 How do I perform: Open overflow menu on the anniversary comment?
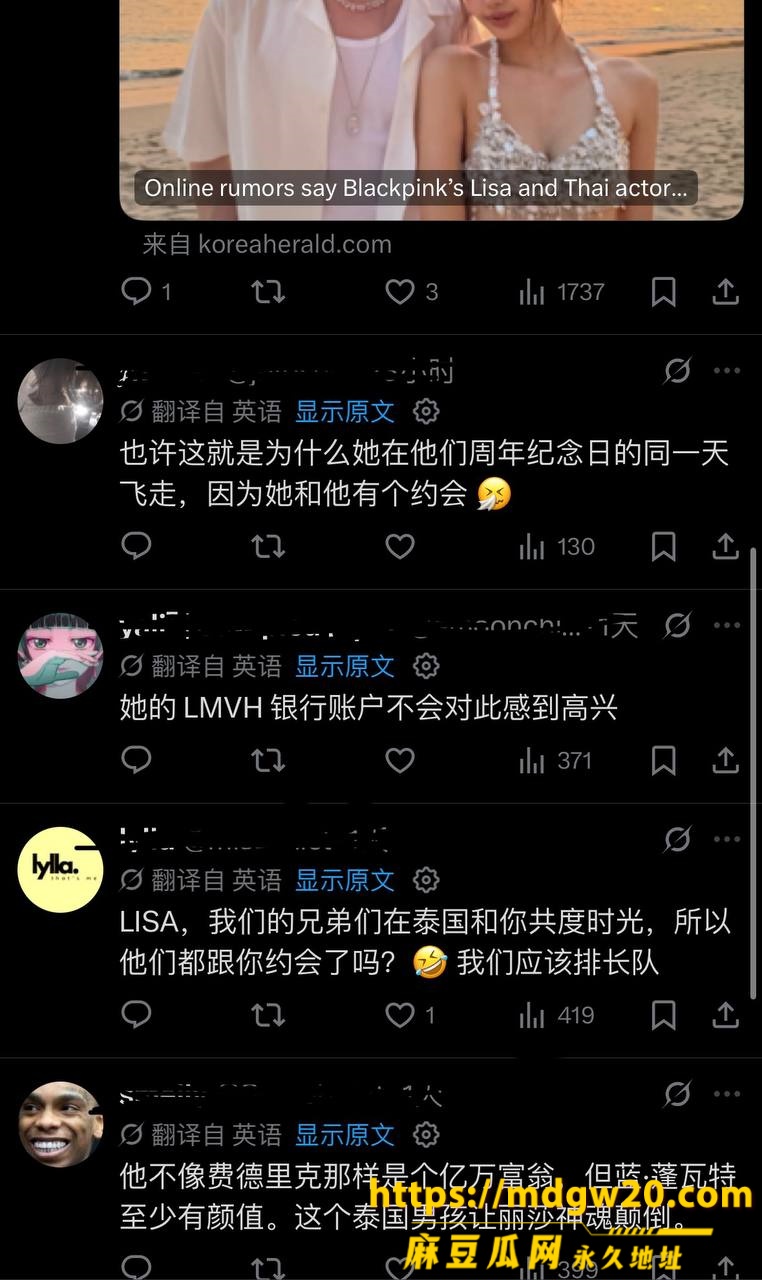[x=727, y=371]
